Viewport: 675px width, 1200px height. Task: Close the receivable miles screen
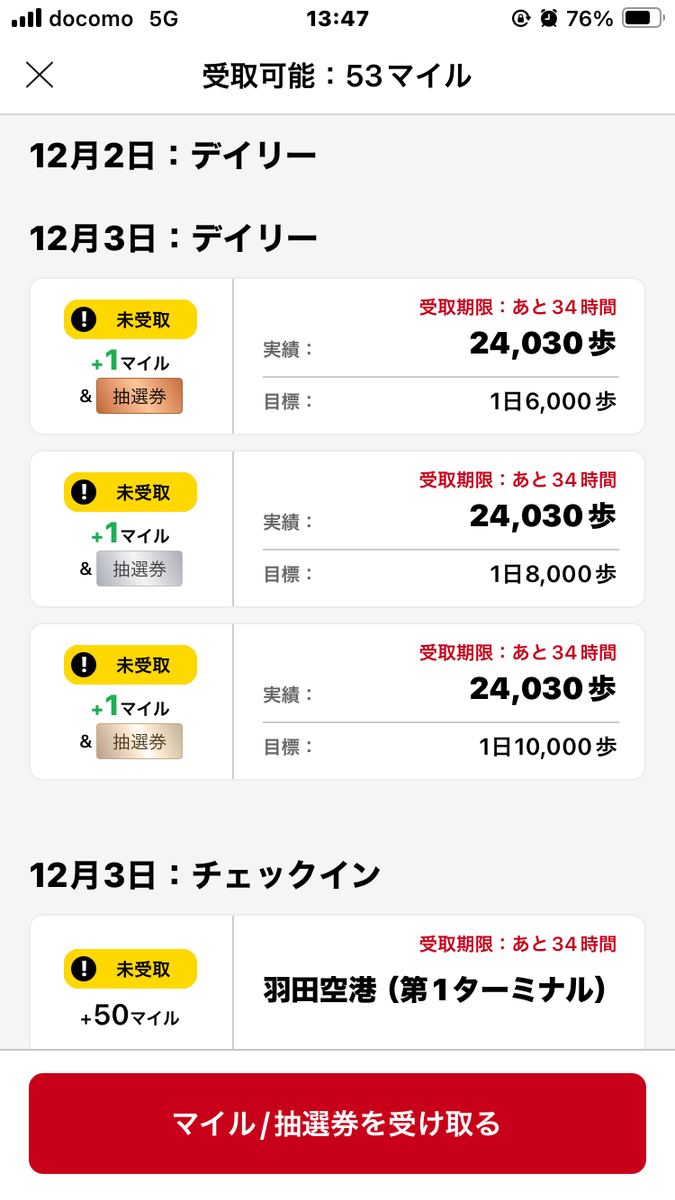[x=39, y=75]
